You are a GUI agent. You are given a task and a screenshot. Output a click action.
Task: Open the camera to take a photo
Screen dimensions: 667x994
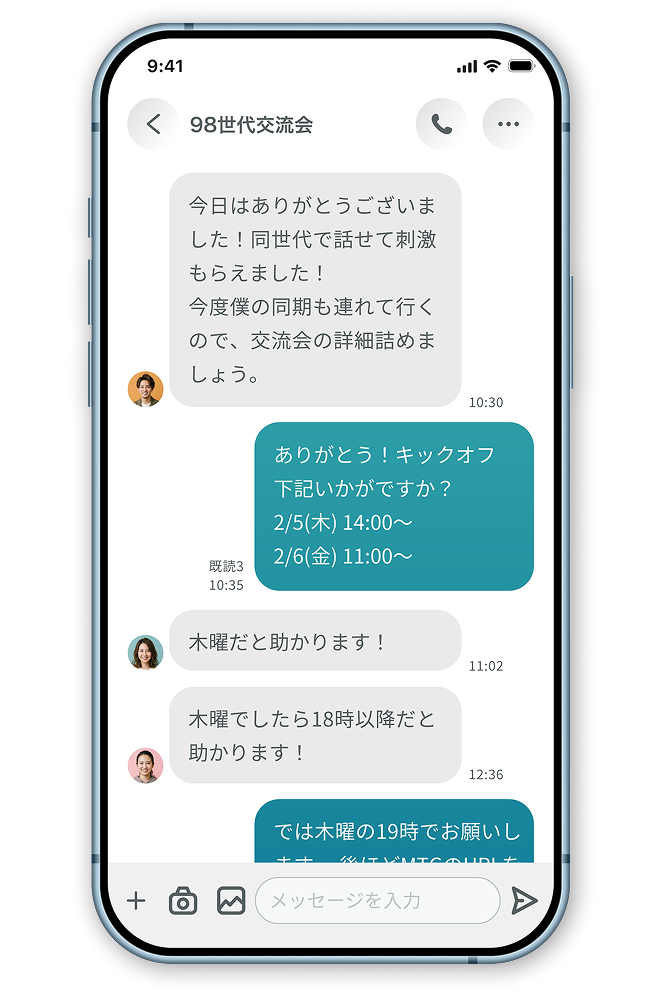click(x=183, y=901)
